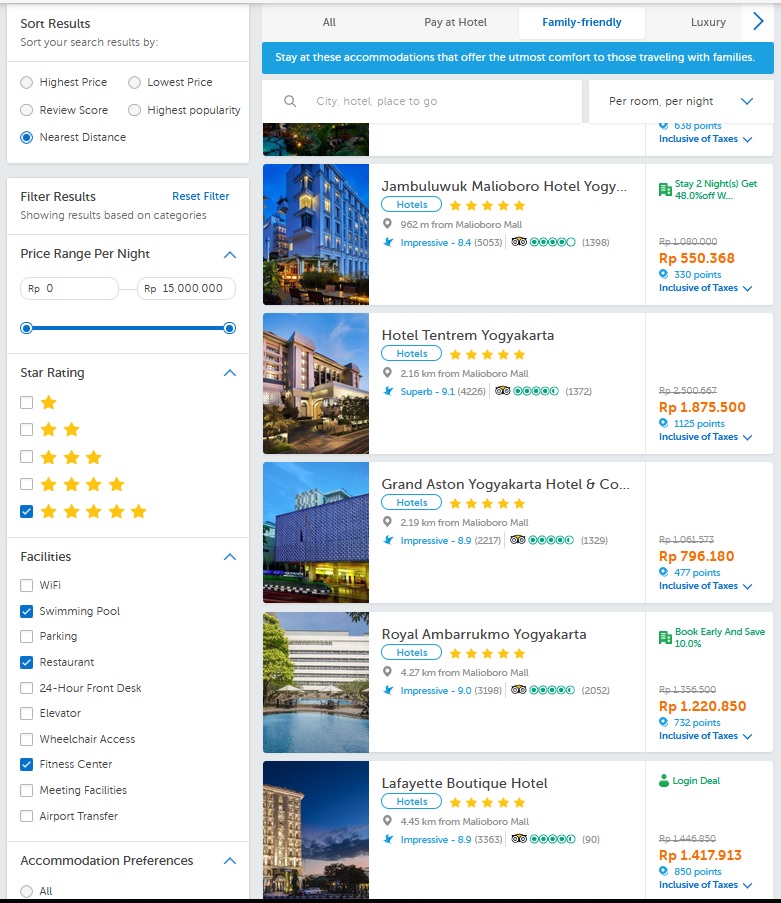Sort by Highest popularity

135,110
